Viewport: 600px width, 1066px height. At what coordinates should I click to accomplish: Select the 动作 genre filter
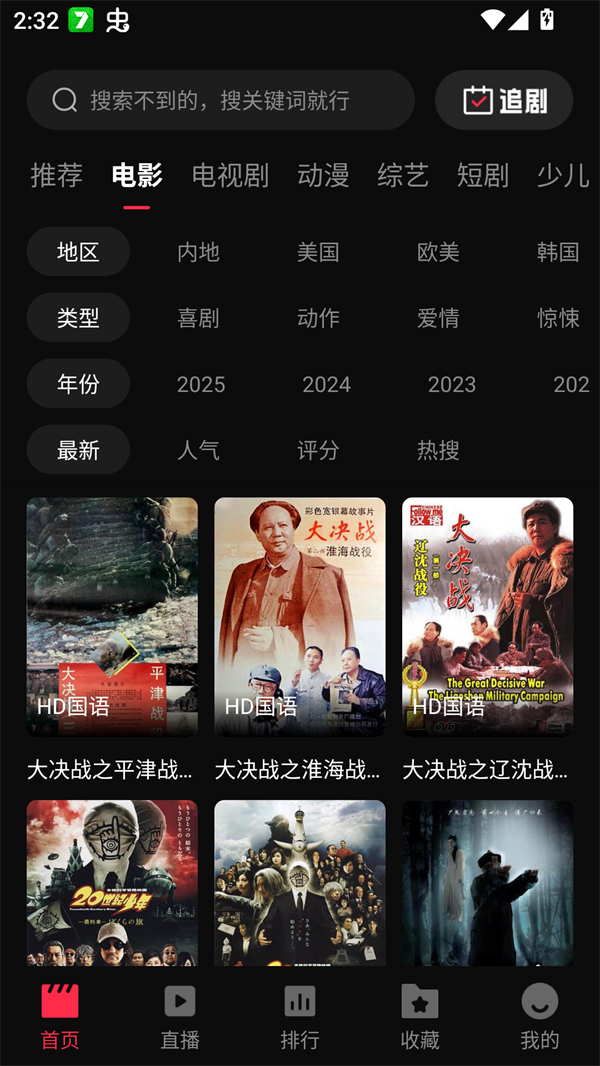318,318
